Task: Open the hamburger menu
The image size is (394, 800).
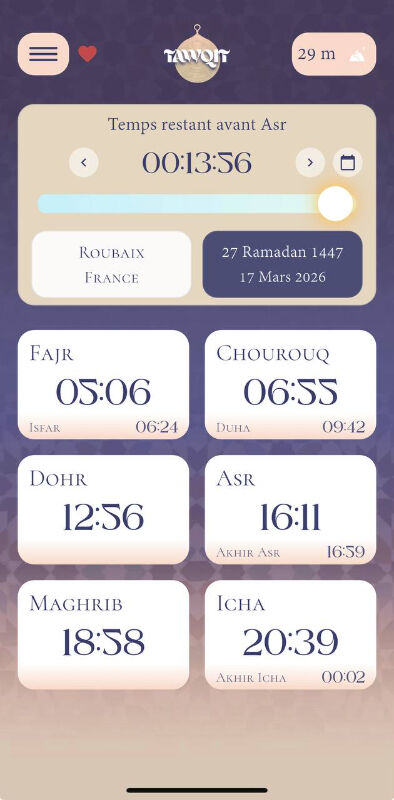Action: (43, 54)
